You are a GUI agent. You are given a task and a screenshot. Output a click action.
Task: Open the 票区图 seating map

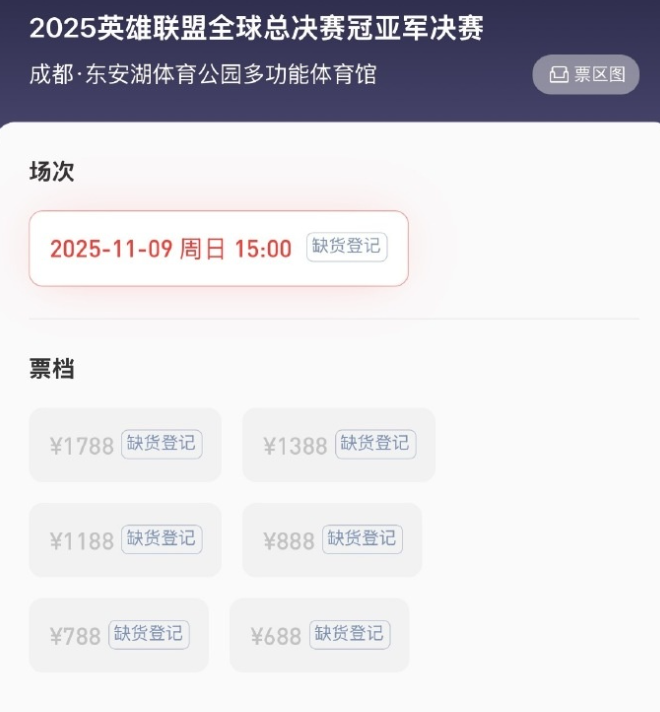[586, 75]
